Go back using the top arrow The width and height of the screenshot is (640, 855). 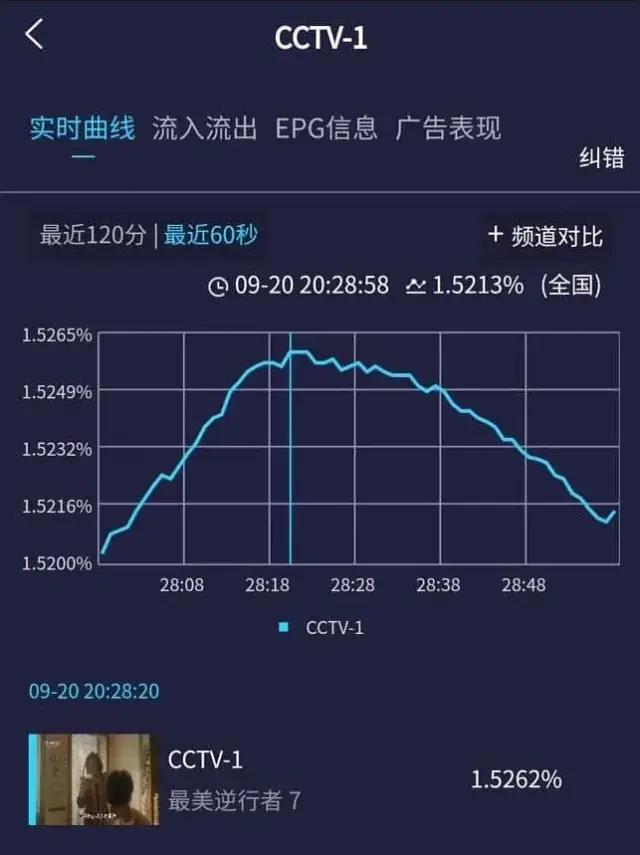36,35
